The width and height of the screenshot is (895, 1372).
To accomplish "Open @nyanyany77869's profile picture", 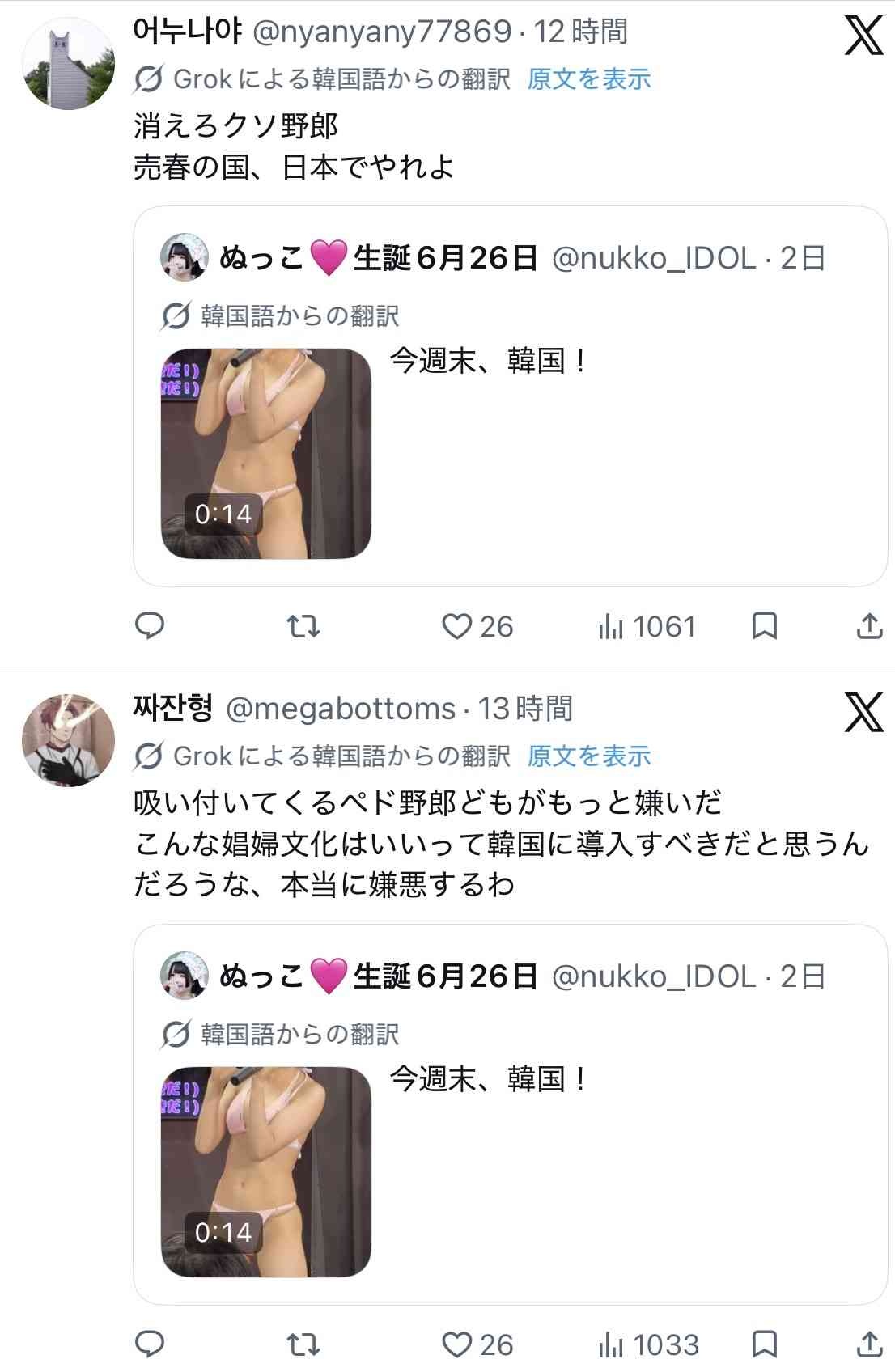I will coord(69,63).
